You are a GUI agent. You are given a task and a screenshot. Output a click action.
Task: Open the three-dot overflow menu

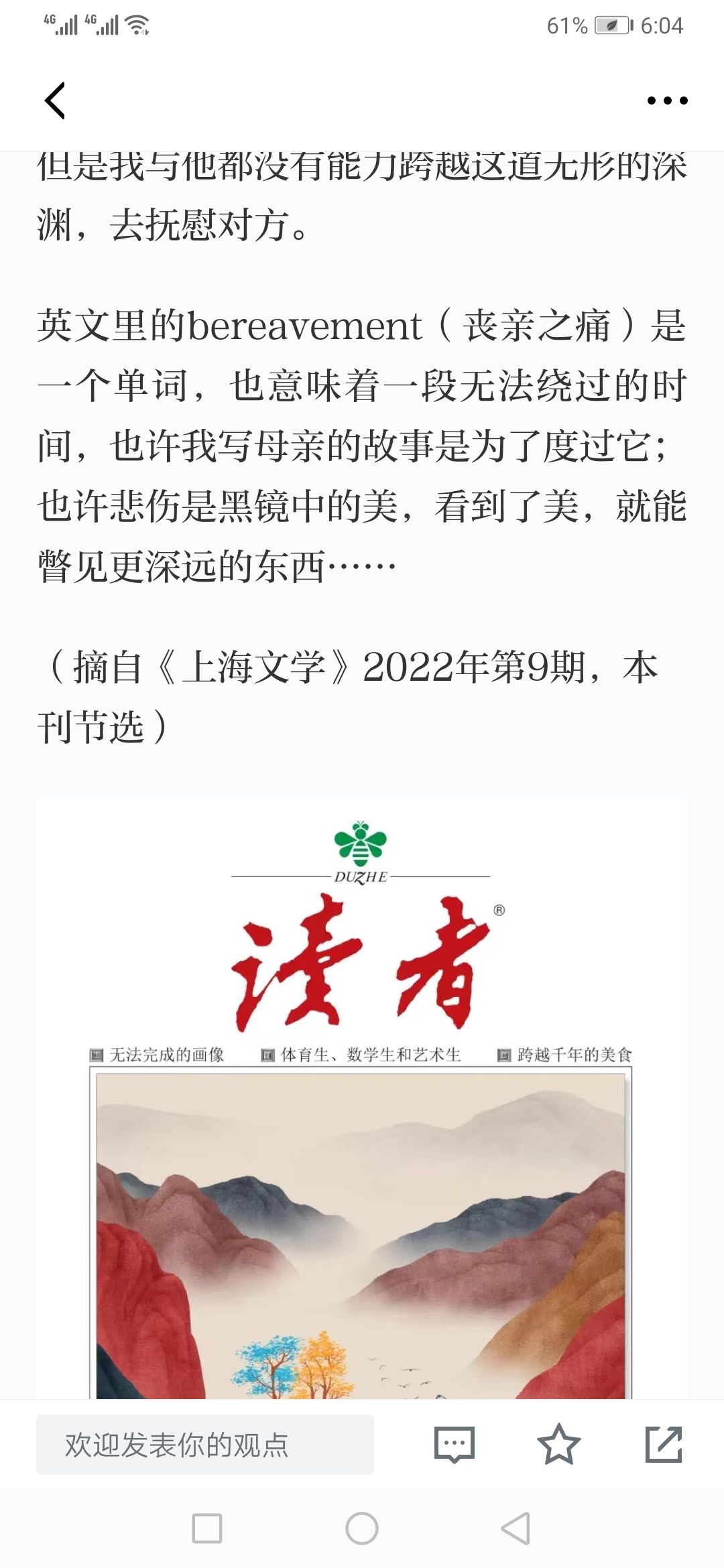tap(667, 101)
